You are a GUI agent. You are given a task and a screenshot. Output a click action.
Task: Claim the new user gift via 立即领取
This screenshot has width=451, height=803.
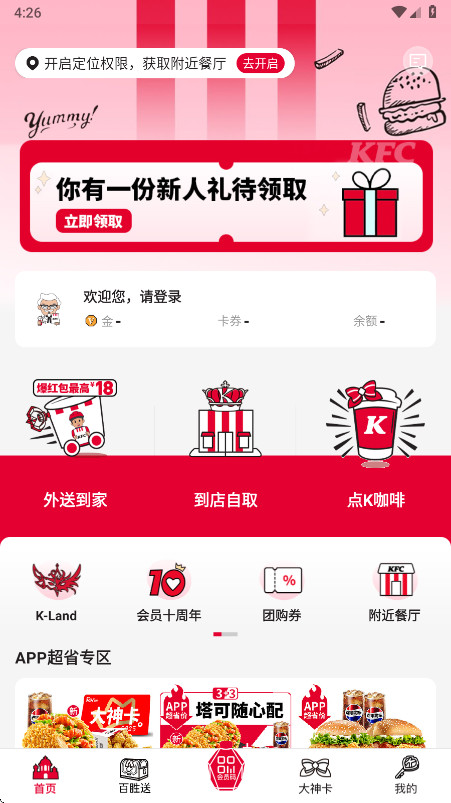click(94, 221)
